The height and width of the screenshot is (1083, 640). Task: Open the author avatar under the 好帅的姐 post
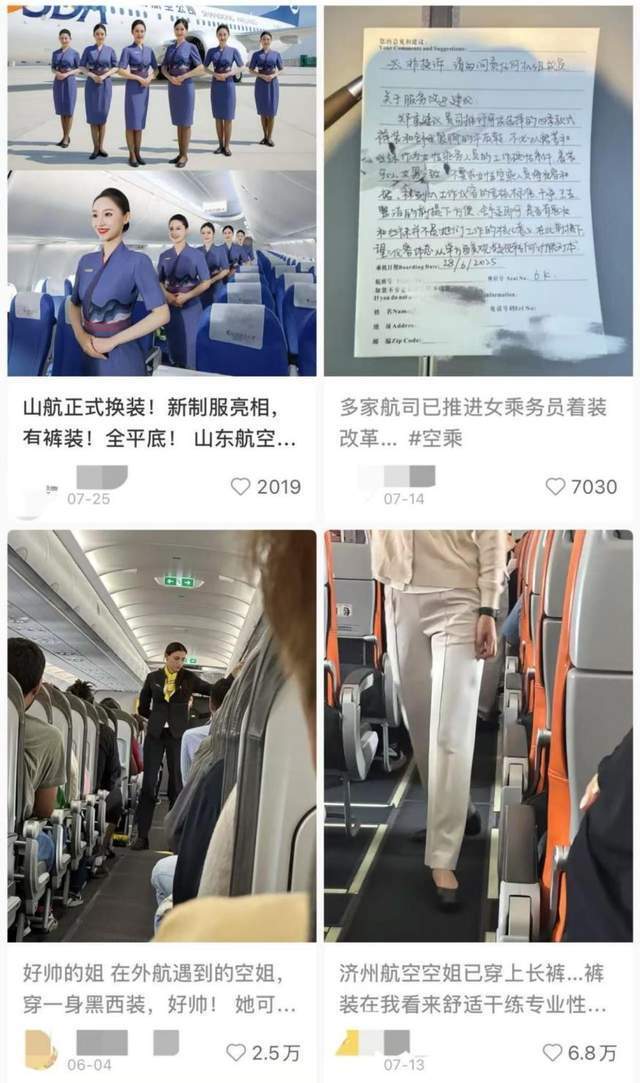41,1043
